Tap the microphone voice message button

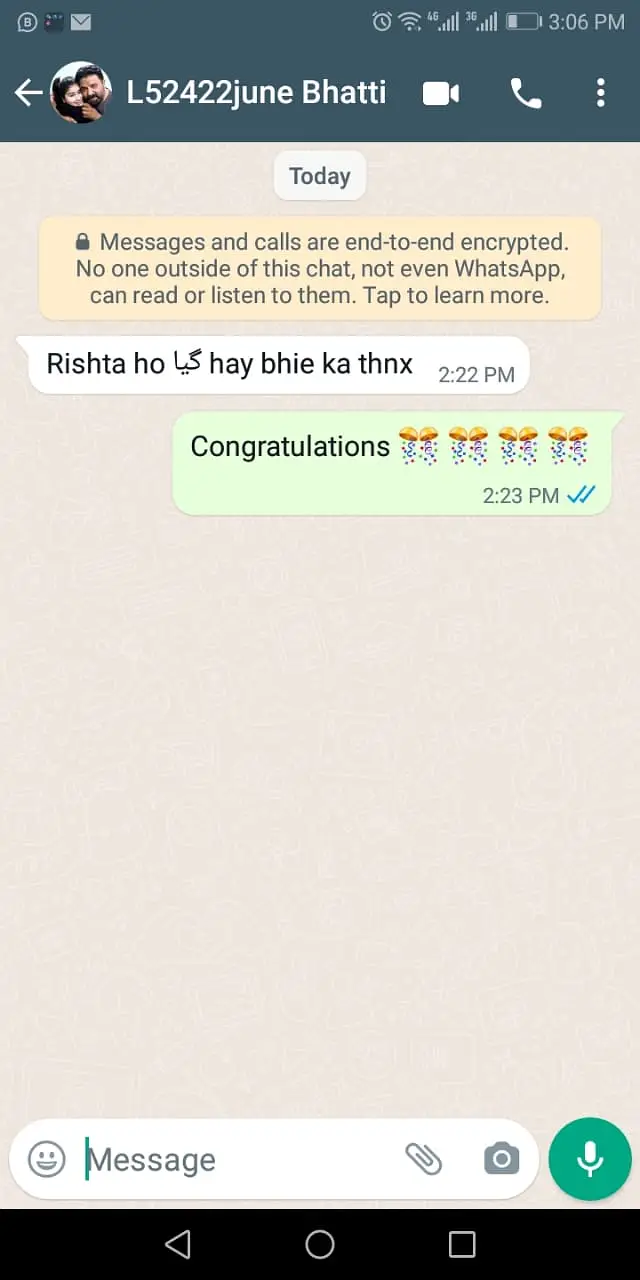coord(590,1159)
